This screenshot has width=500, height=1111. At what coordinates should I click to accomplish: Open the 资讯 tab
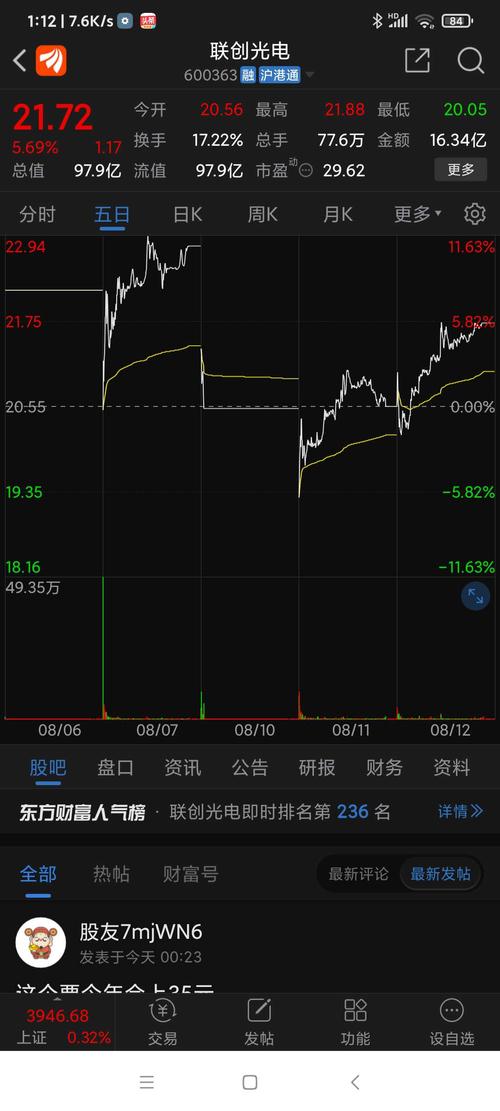point(183,767)
